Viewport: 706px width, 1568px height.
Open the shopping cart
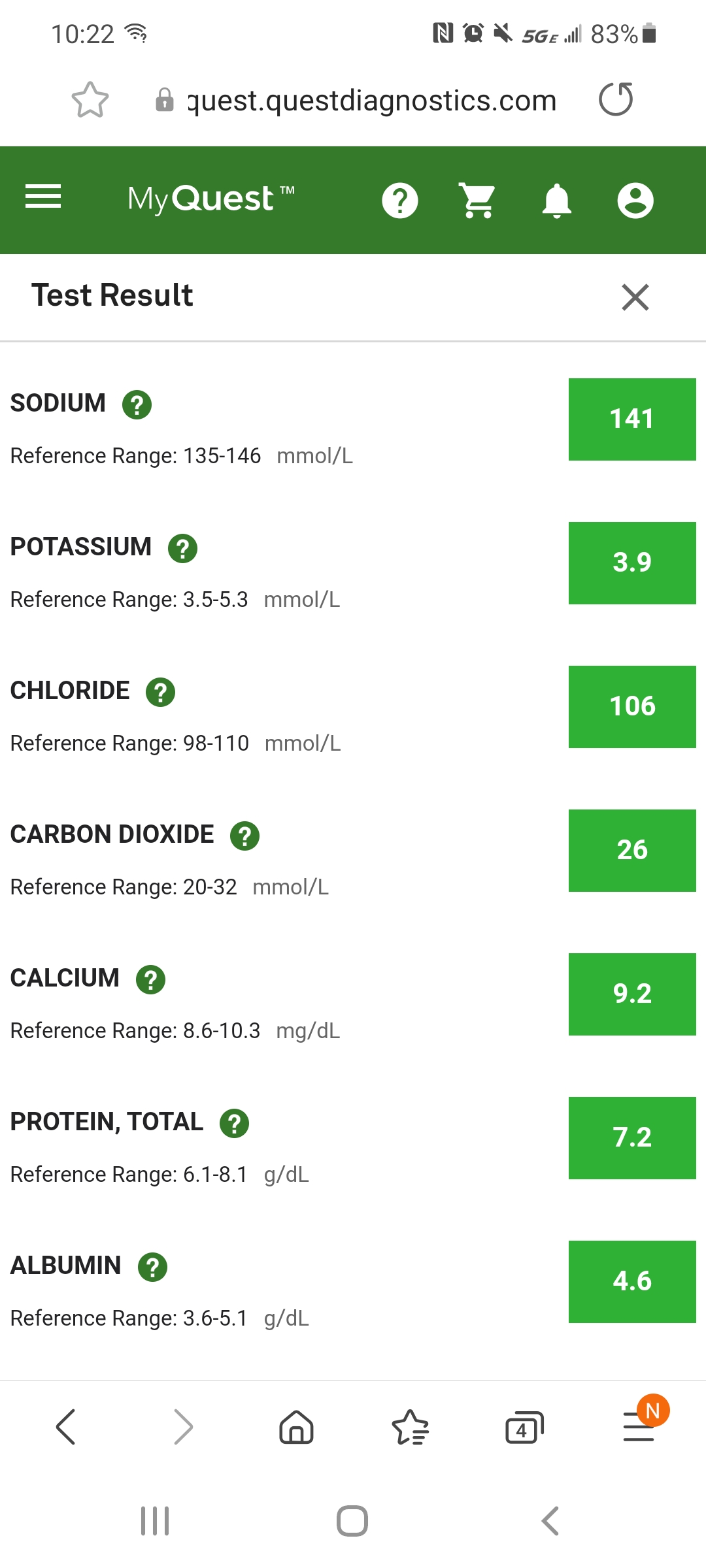[478, 201]
